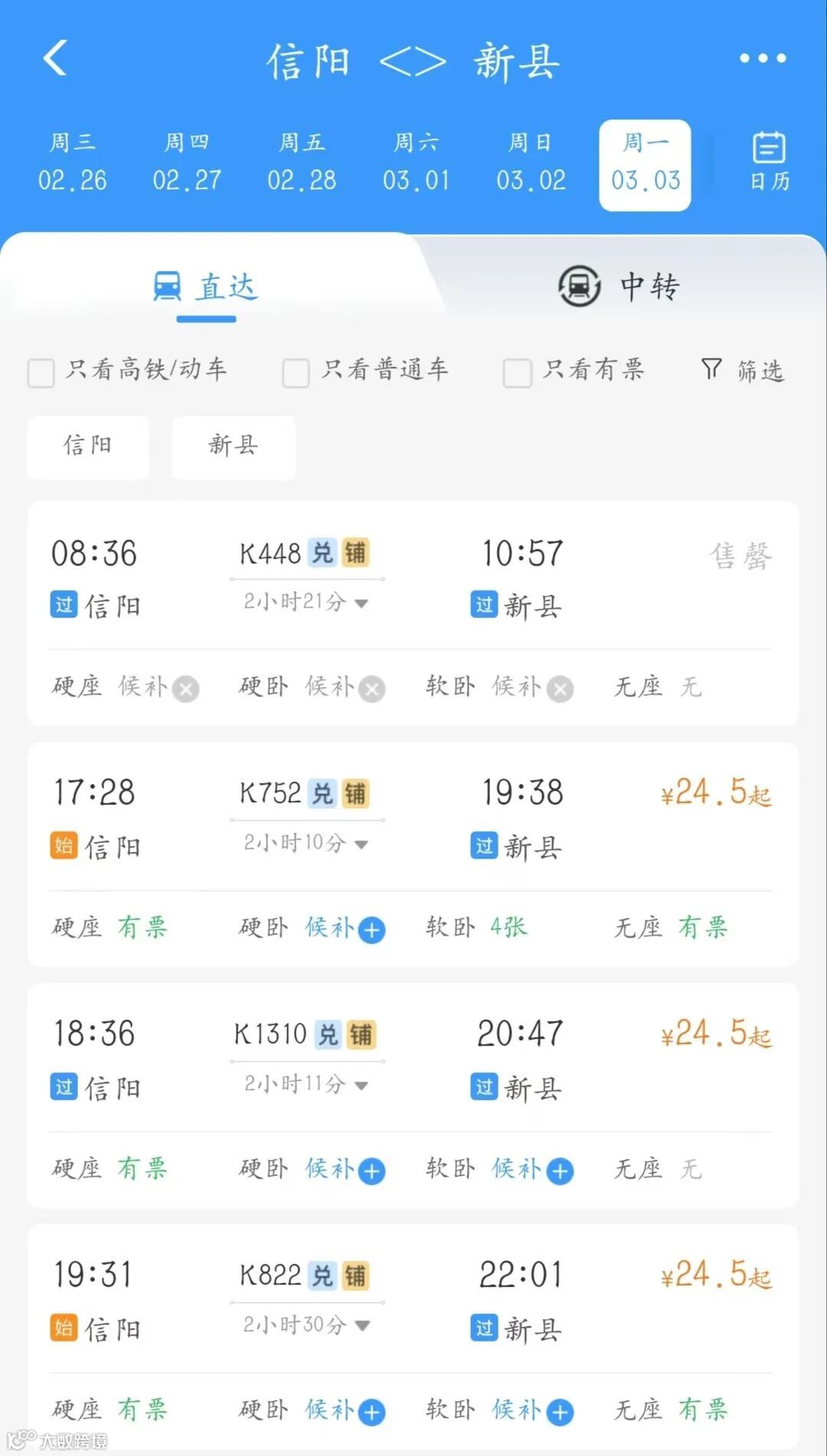Image resolution: width=827 pixels, height=1456 pixels.
Task: Check 只看有票 filter
Action: [x=574, y=371]
